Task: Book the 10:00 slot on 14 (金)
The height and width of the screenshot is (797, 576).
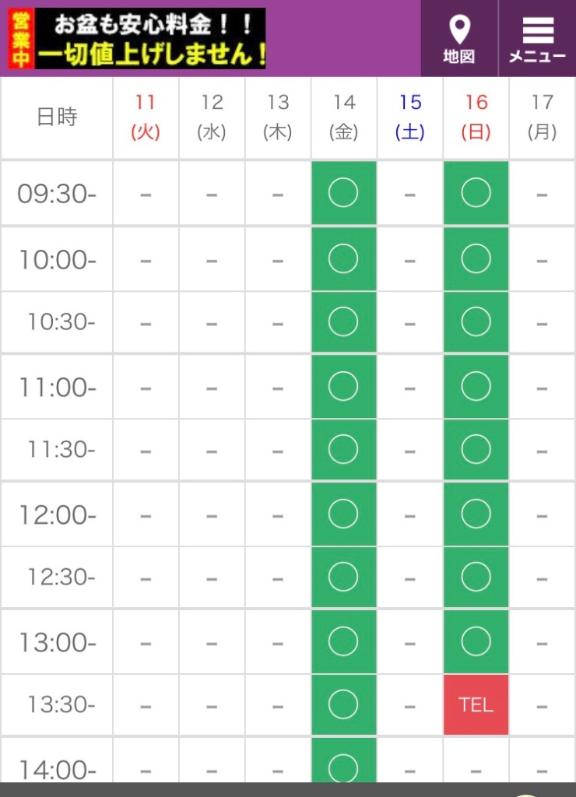Action: (344, 259)
